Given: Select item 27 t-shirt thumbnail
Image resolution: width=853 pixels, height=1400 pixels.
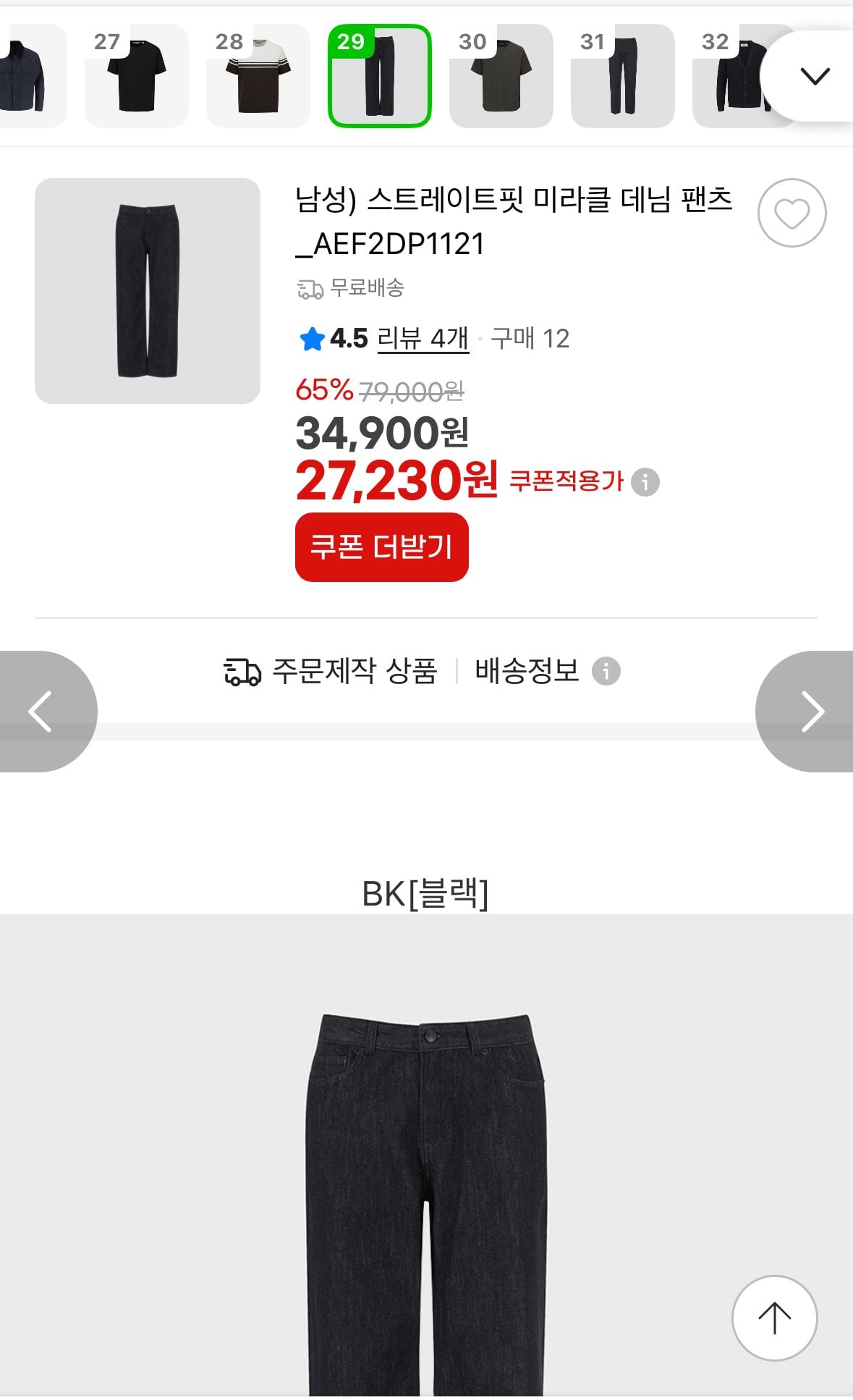Looking at the screenshot, I should (x=136, y=76).
